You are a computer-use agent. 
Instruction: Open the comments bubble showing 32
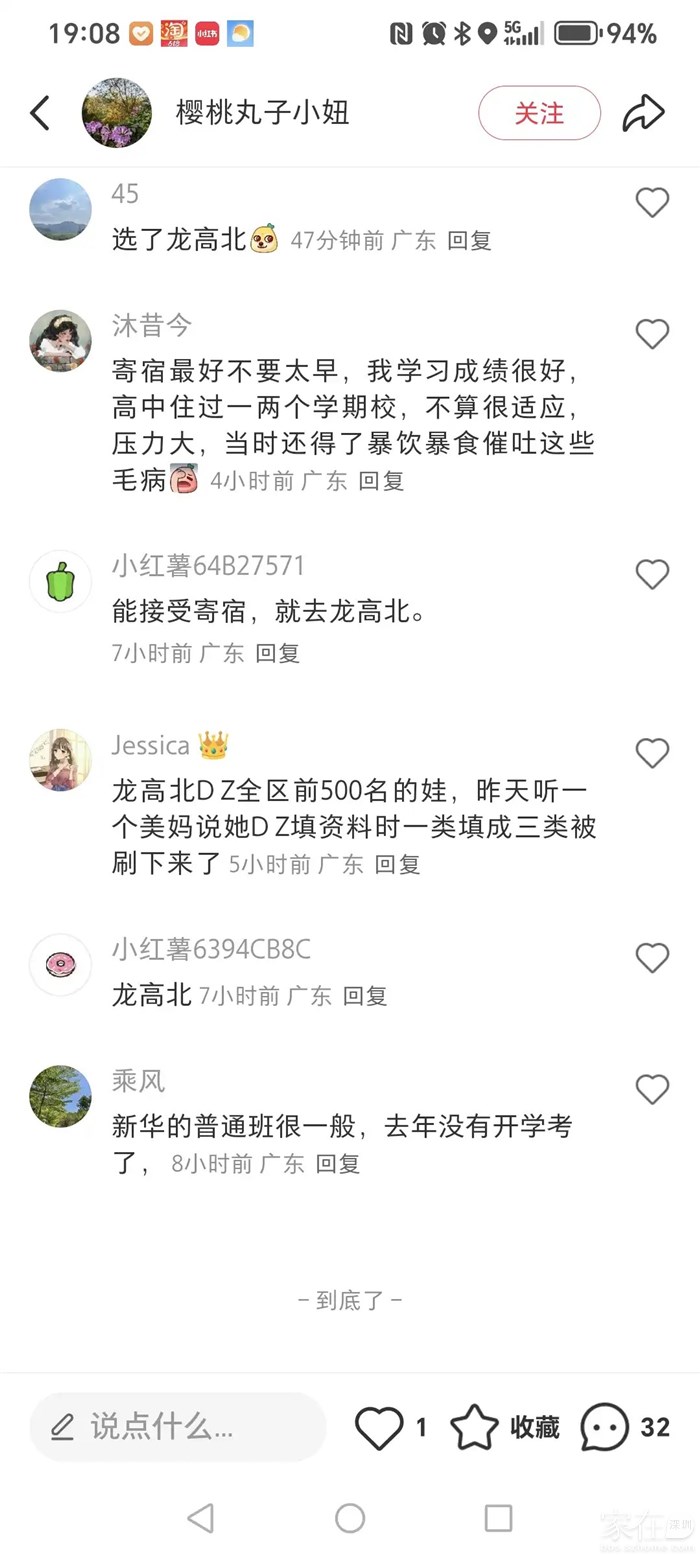(x=605, y=1427)
